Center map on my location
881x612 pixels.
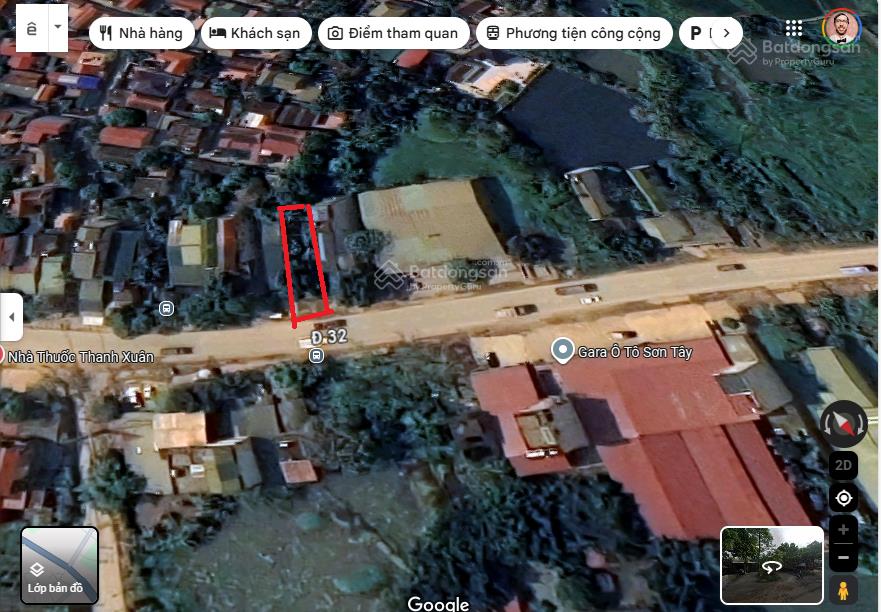coord(843,498)
